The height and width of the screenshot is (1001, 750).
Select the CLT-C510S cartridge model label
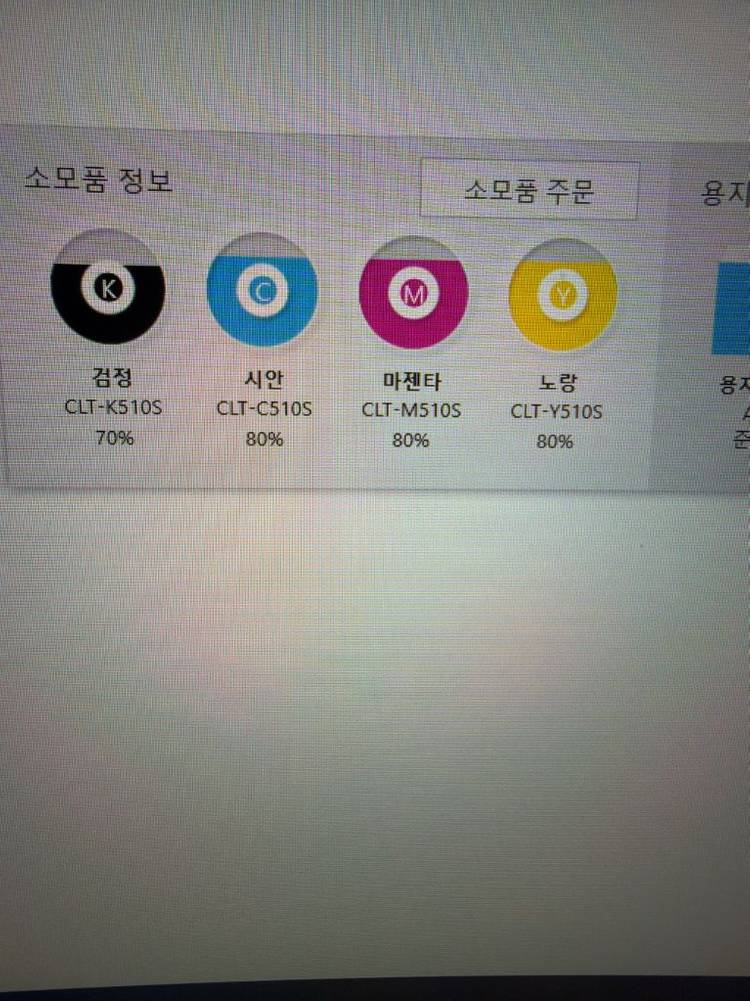pos(263,408)
